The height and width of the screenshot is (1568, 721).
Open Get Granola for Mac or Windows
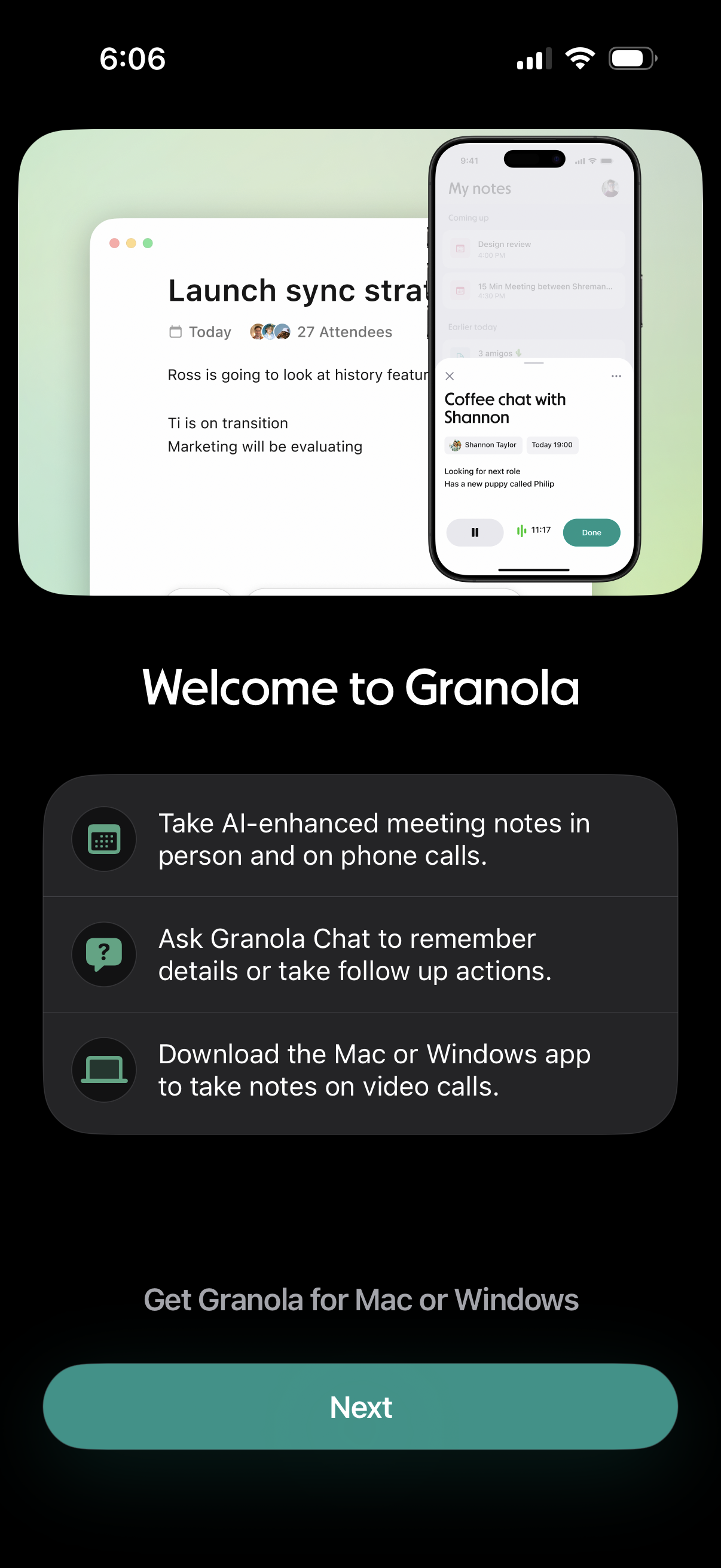360,1299
